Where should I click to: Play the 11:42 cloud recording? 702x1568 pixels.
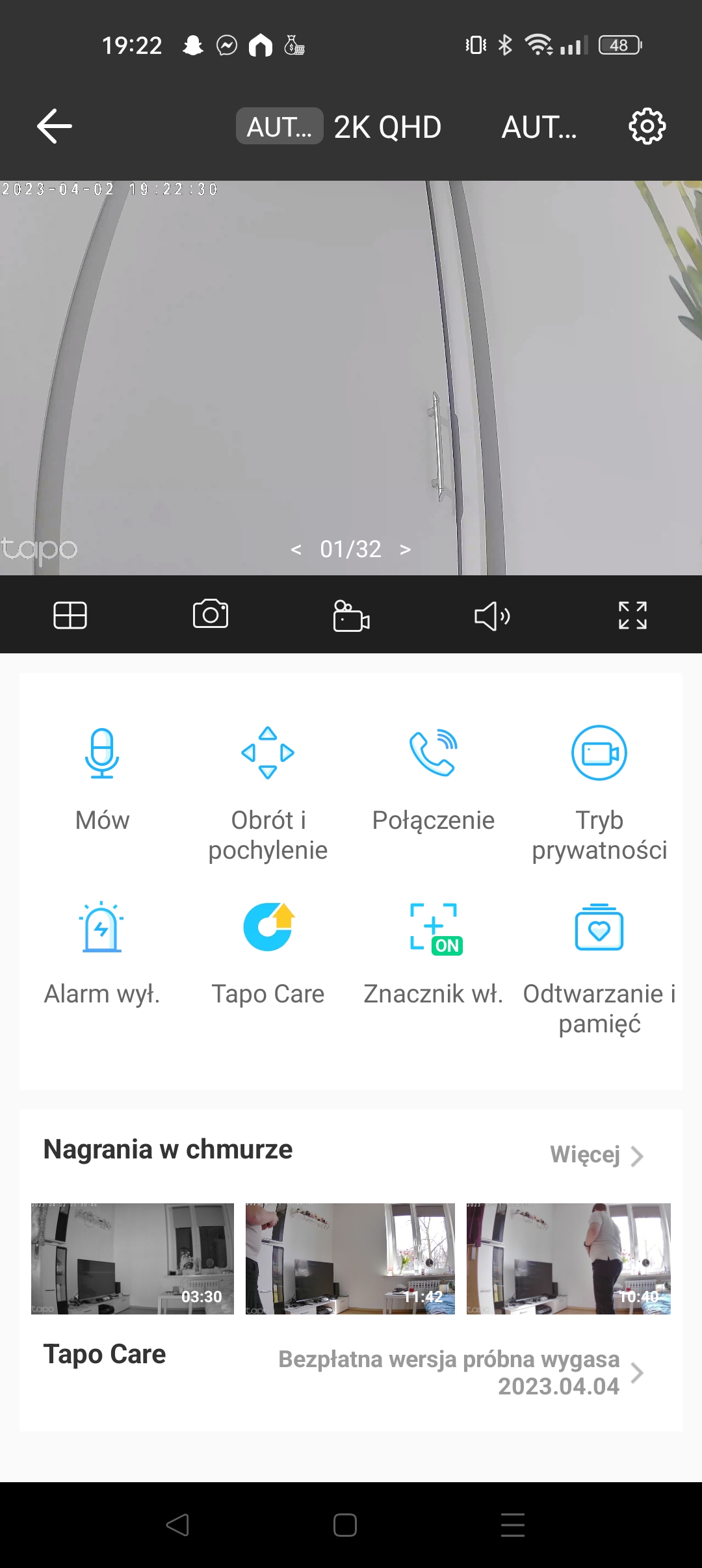tap(350, 1259)
